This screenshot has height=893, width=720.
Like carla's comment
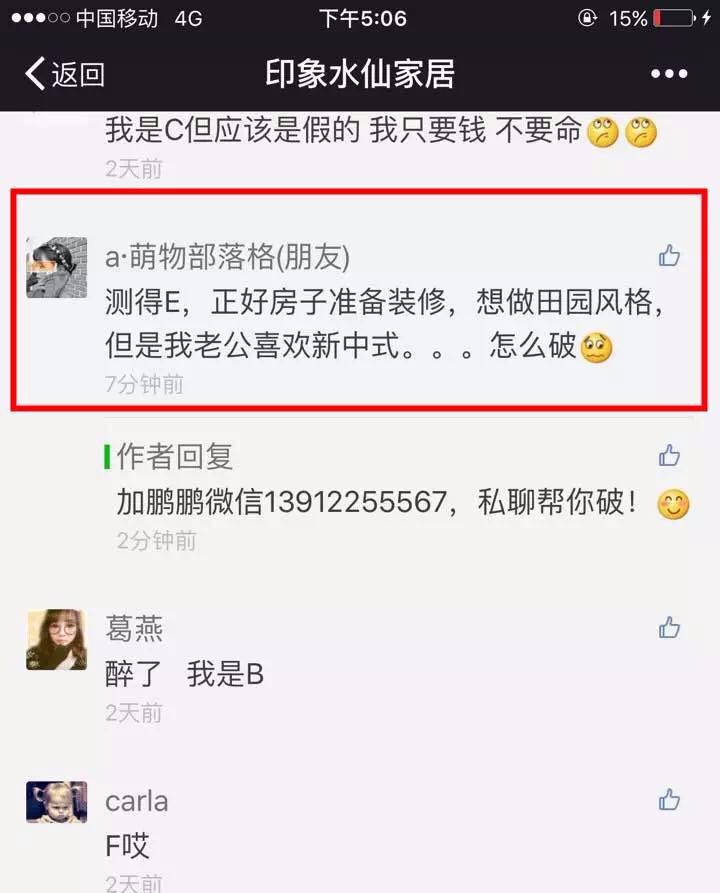point(669,800)
